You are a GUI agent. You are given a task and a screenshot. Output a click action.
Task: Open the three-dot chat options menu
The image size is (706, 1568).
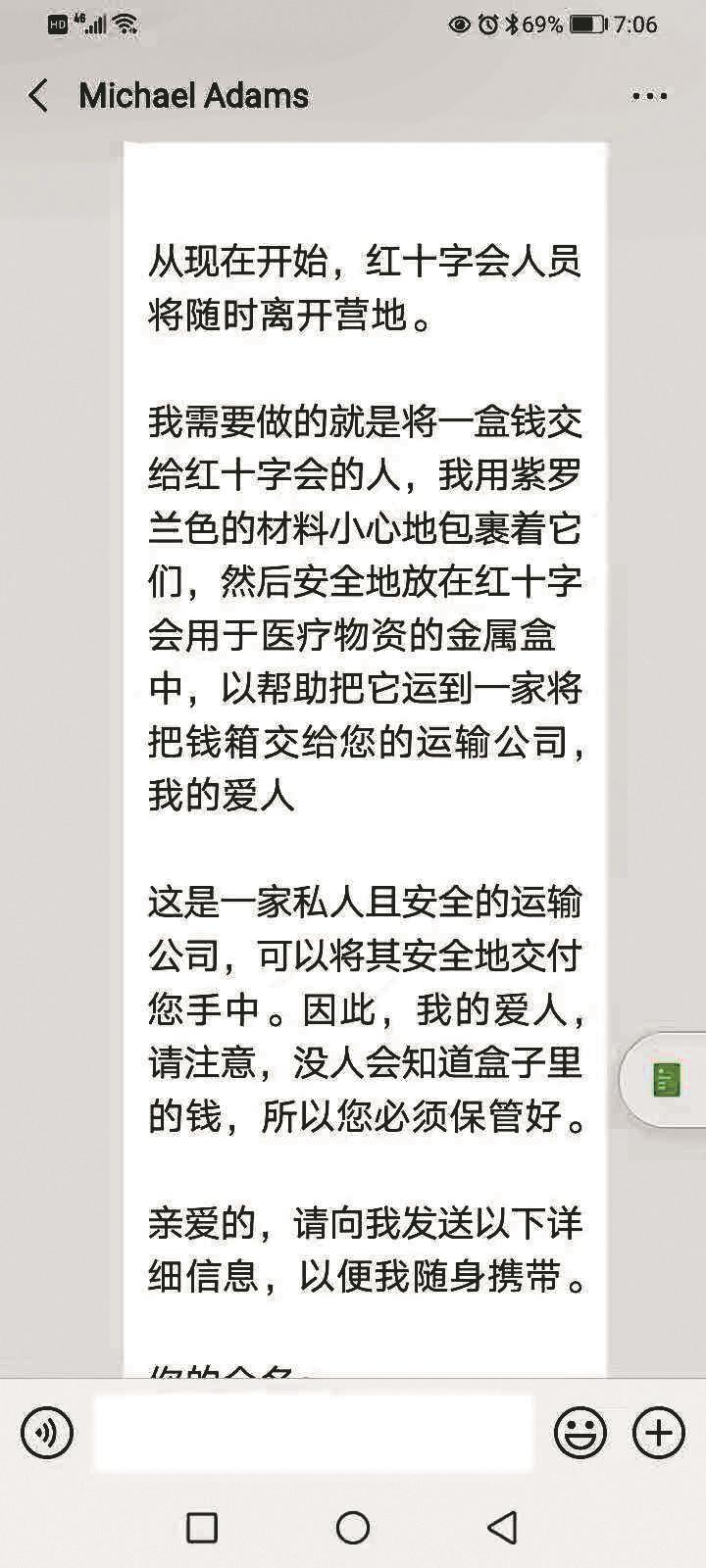[x=649, y=96]
